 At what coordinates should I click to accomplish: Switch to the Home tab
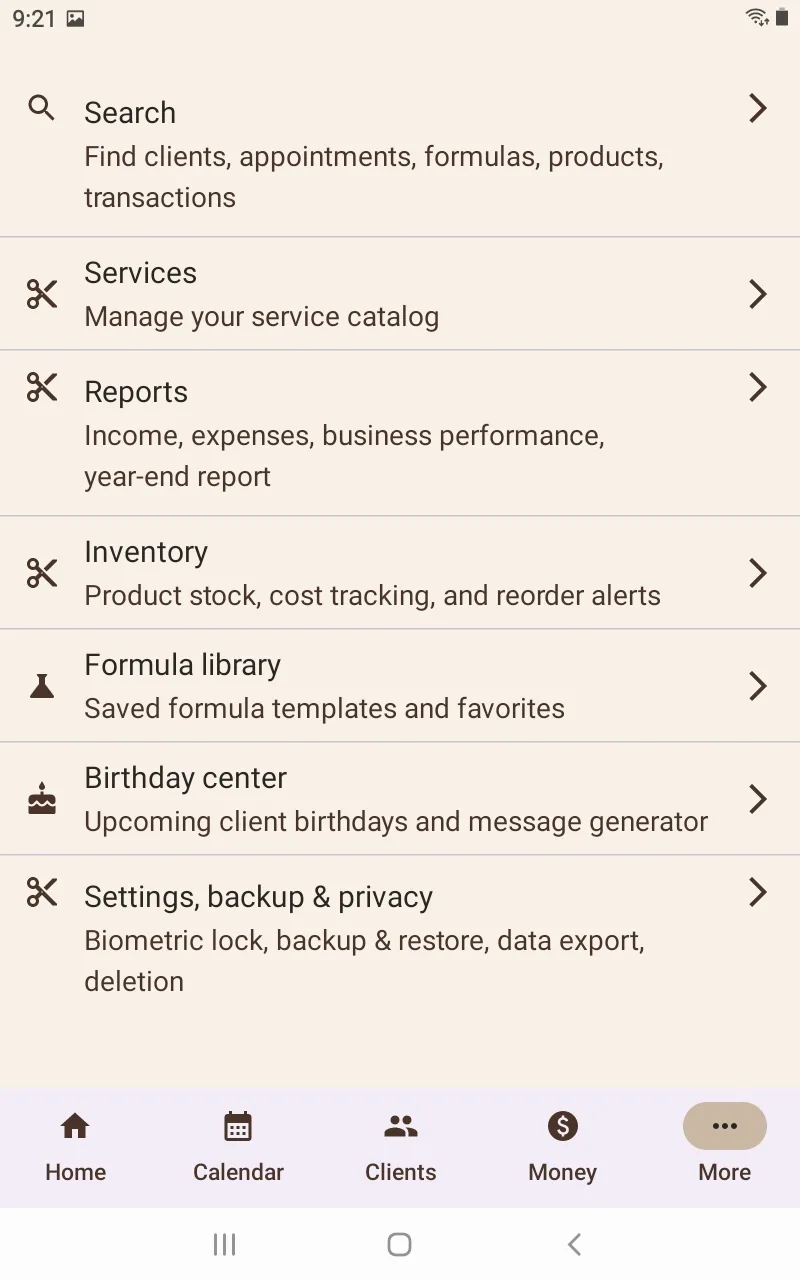pyautogui.click(x=76, y=1147)
